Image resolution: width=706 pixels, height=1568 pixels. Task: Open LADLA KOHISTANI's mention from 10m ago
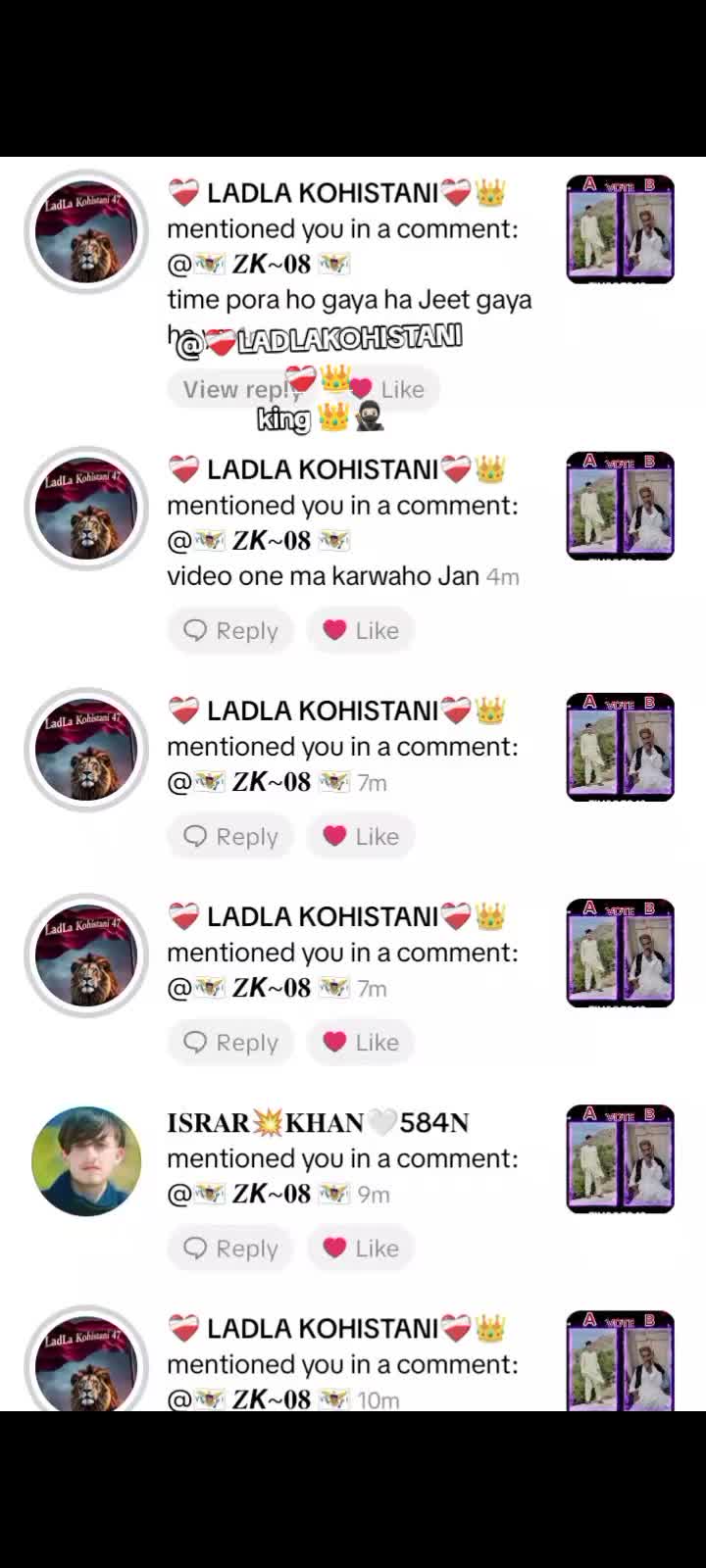point(343,1364)
